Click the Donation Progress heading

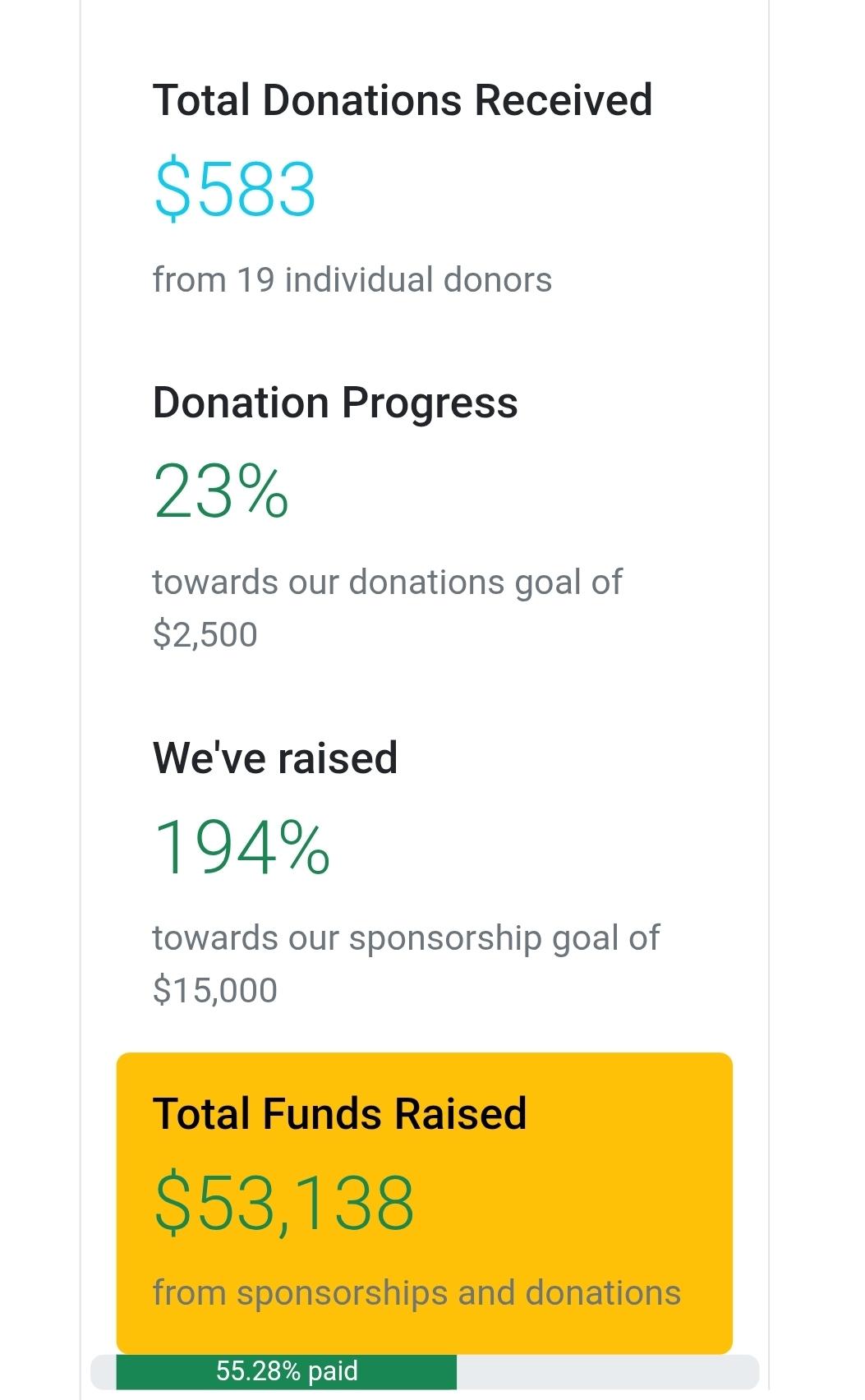335,402
